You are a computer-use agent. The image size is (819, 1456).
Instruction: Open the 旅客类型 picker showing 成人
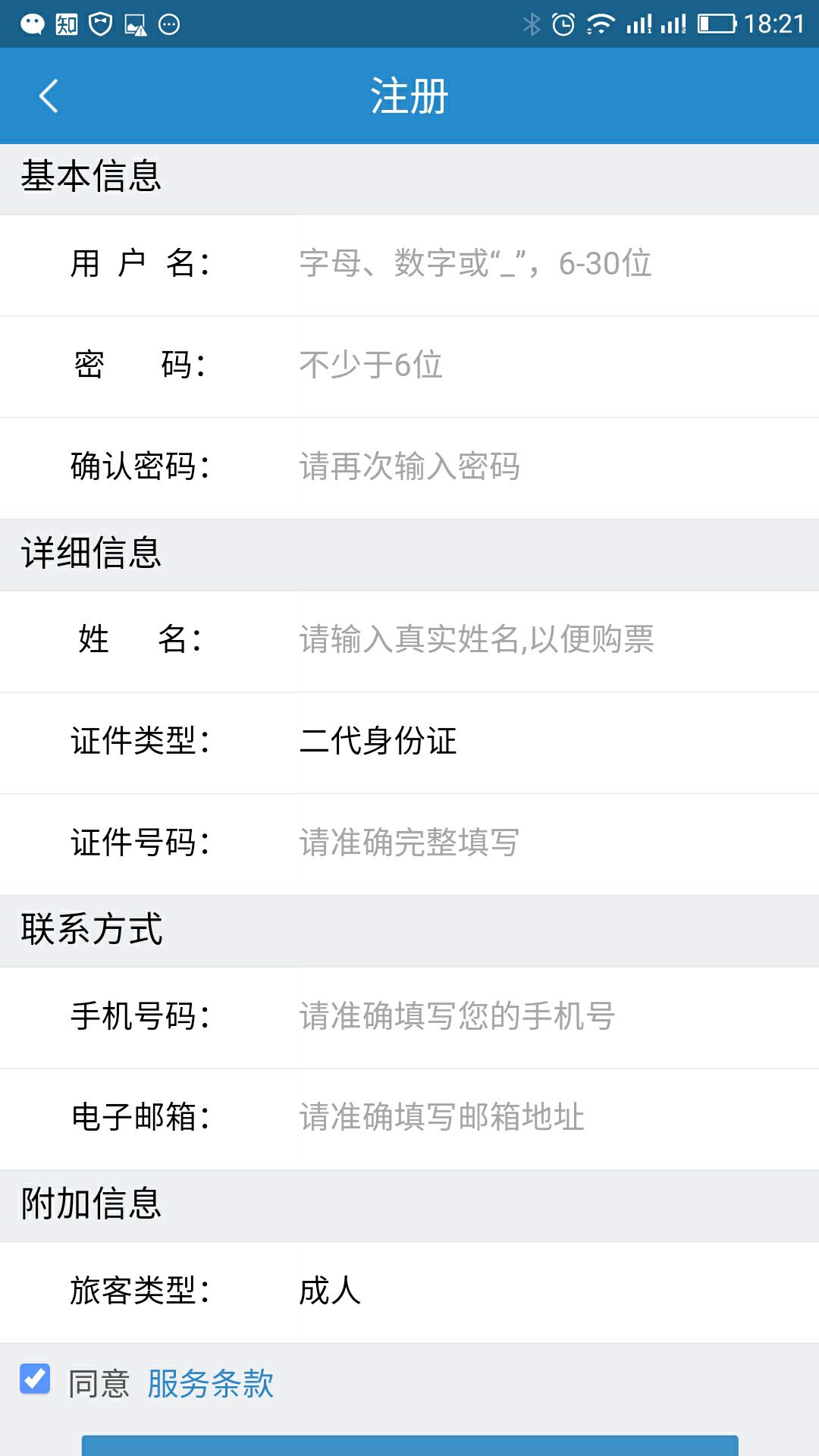[531, 1291]
